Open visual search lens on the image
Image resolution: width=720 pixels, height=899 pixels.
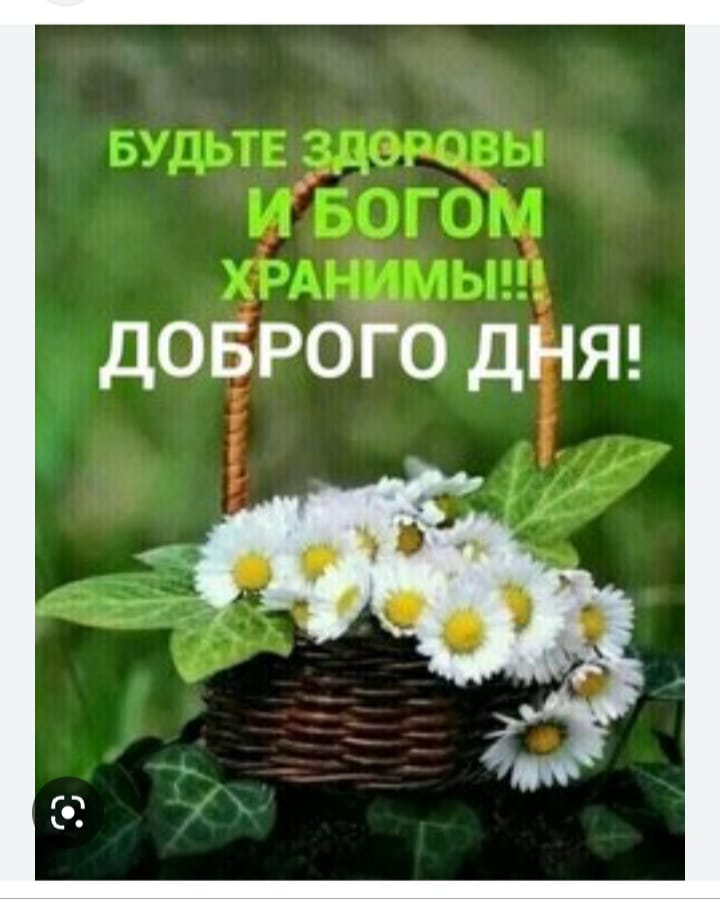(x=68, y=811)
